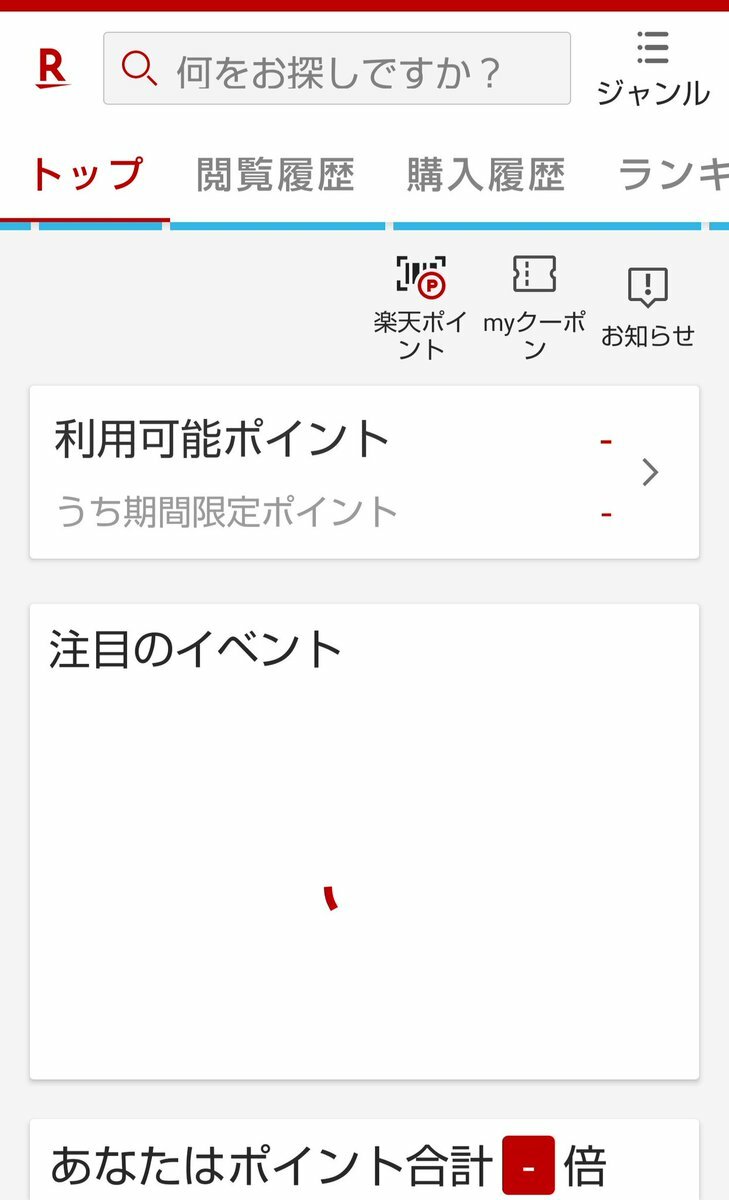
Task: Switch to the 閲覧履歴 tab
Action: [x=275, y=175]
